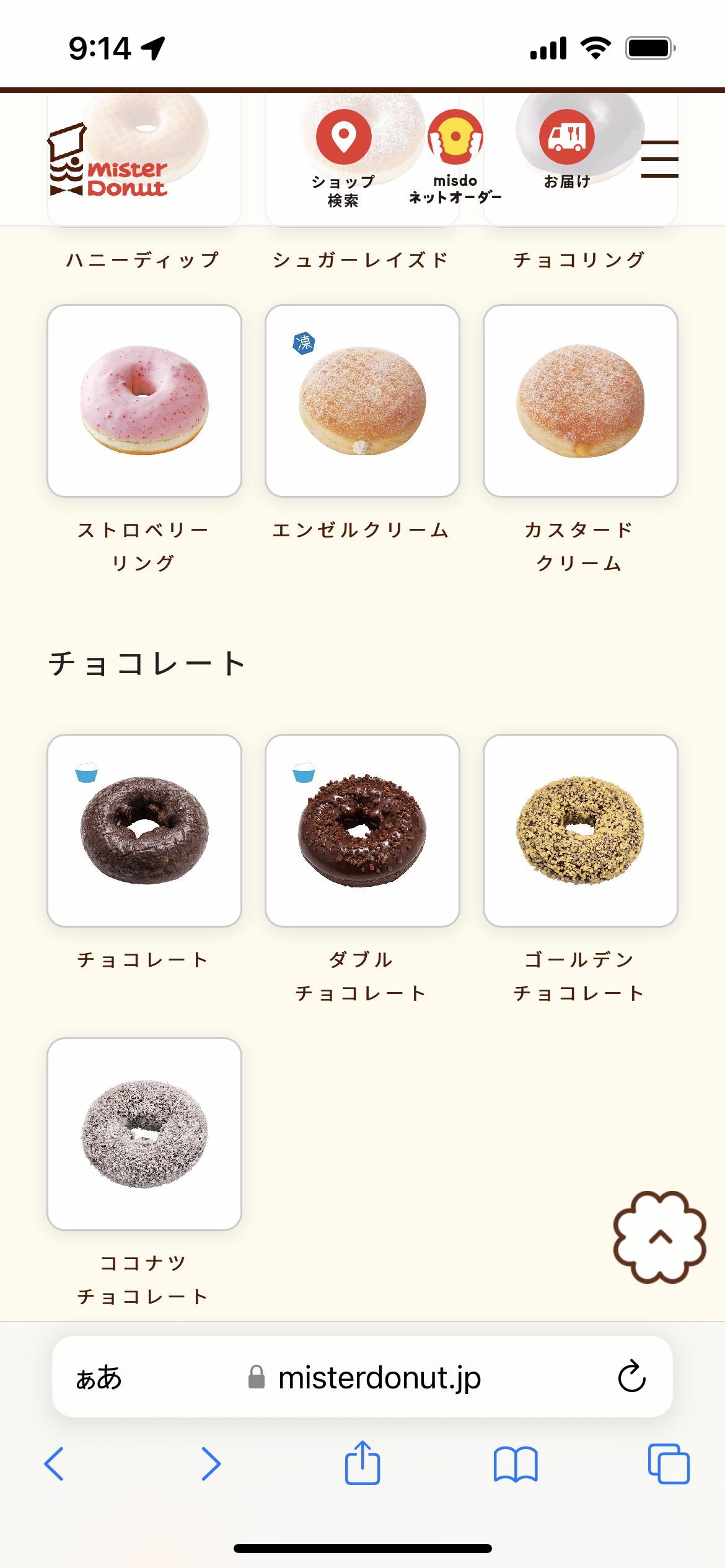Tap the misterdonut.jp address bar
This screenshot has height=1568, width=725.
pos(379,1378)
